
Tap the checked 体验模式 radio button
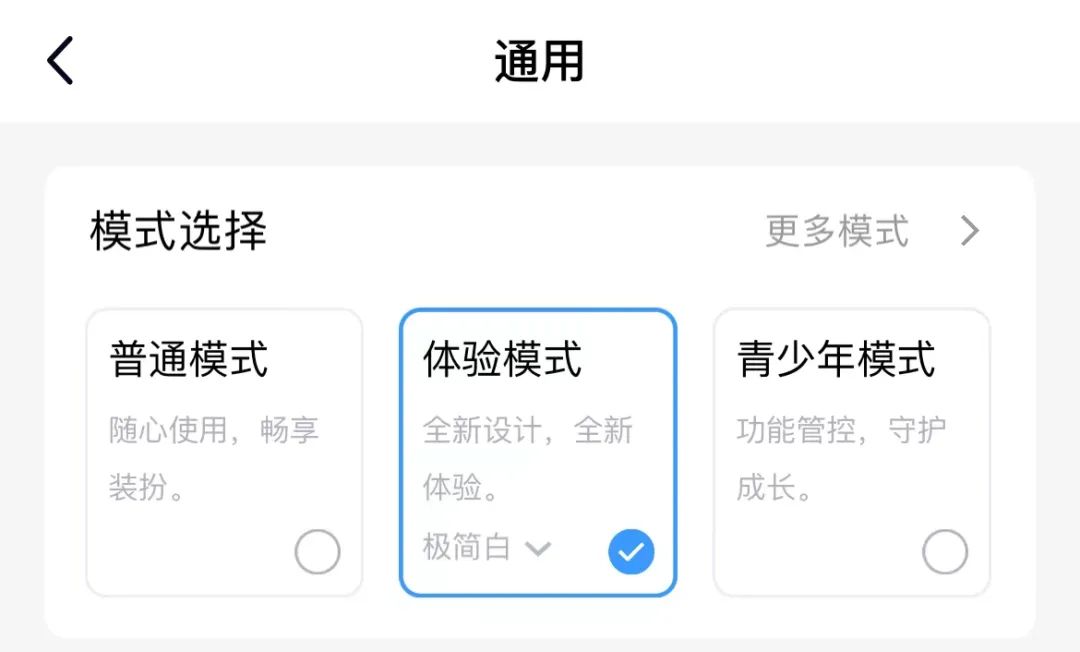631,552
